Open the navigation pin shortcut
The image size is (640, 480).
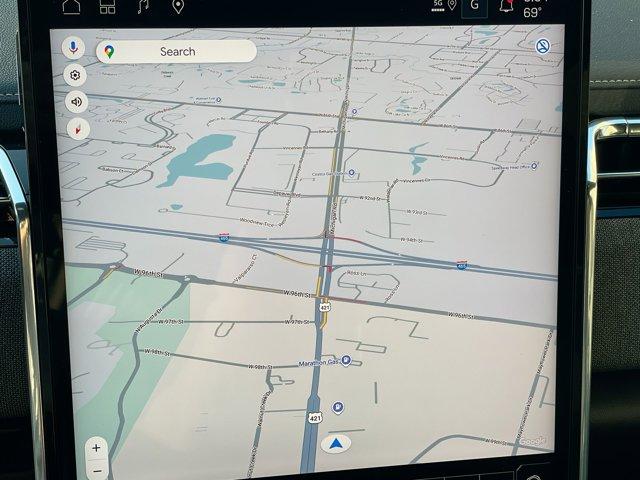click(178, 6)
